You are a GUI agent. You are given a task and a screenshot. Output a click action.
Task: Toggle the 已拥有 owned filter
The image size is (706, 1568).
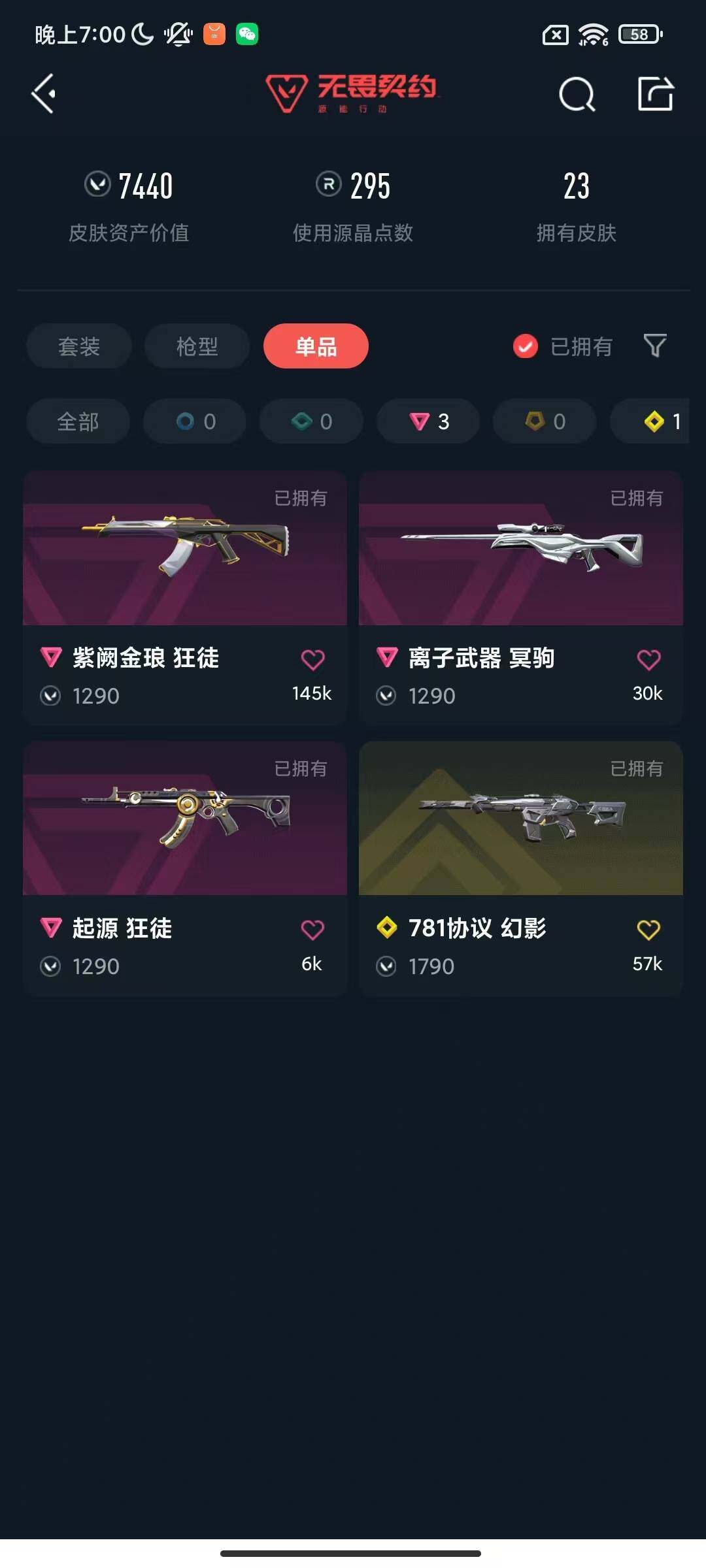pyautogui.click(x=563, y=346)
